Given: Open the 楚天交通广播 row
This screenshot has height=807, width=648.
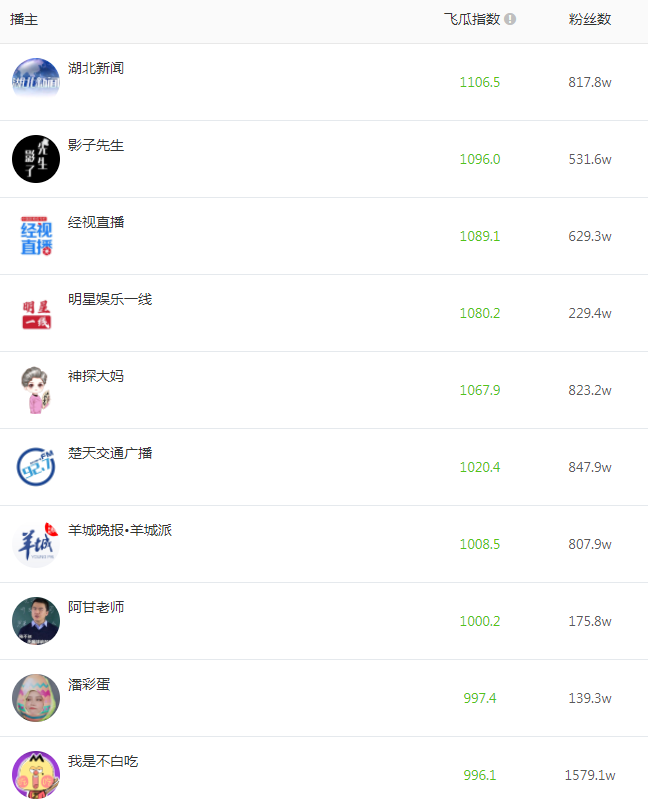Looking at the screenshot, I should coord(110,453).
